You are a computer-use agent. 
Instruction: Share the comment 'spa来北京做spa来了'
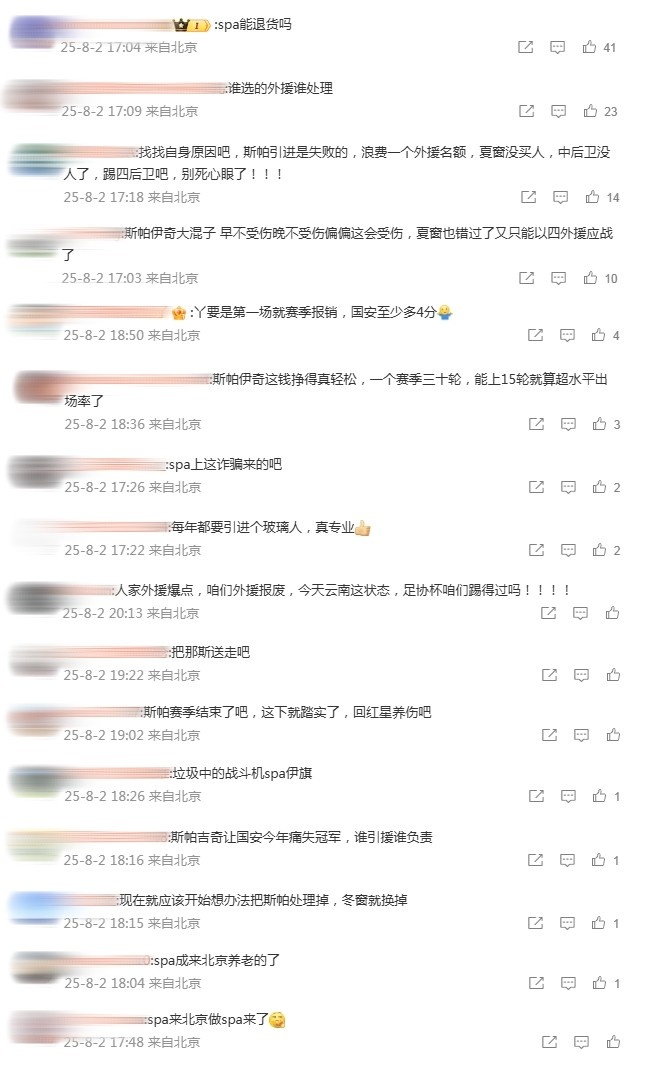point(548,1042)
